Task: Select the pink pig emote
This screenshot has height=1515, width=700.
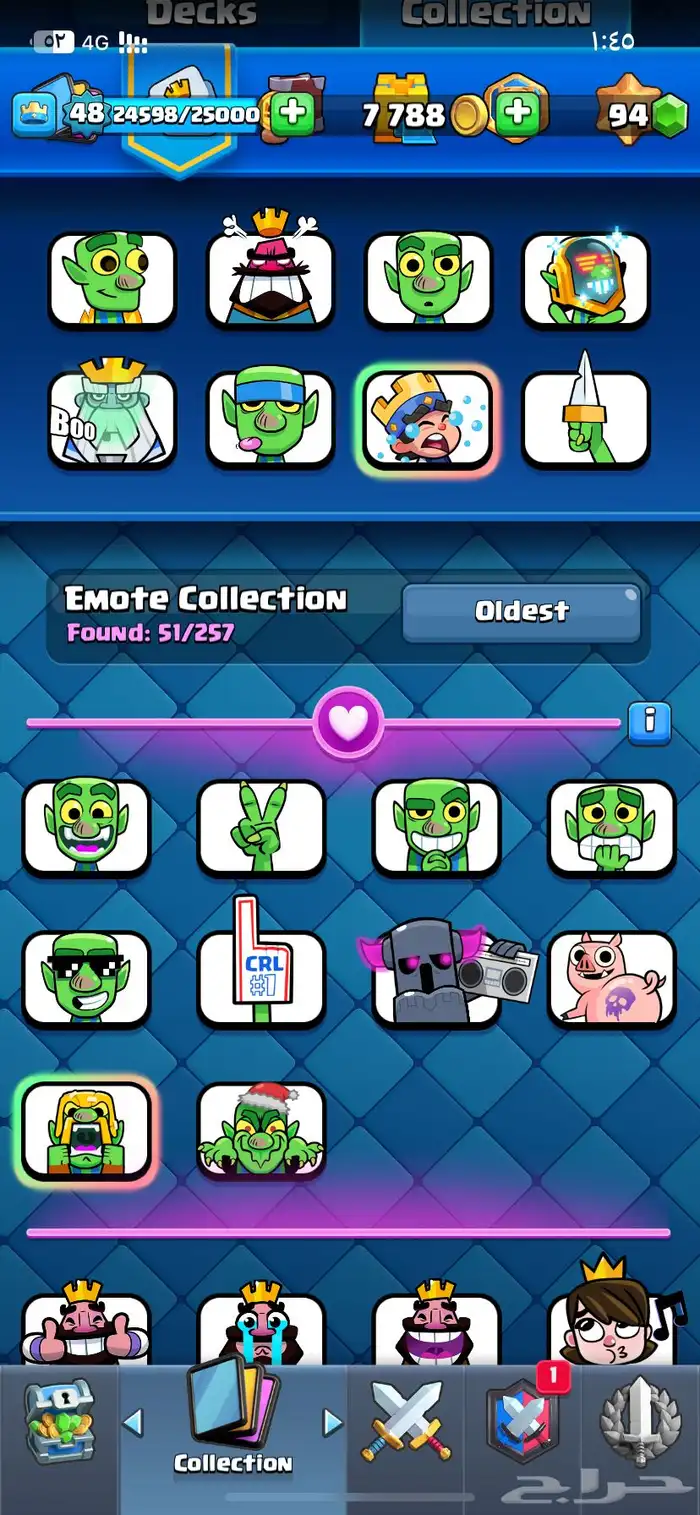Action: [x=611, y=980]
